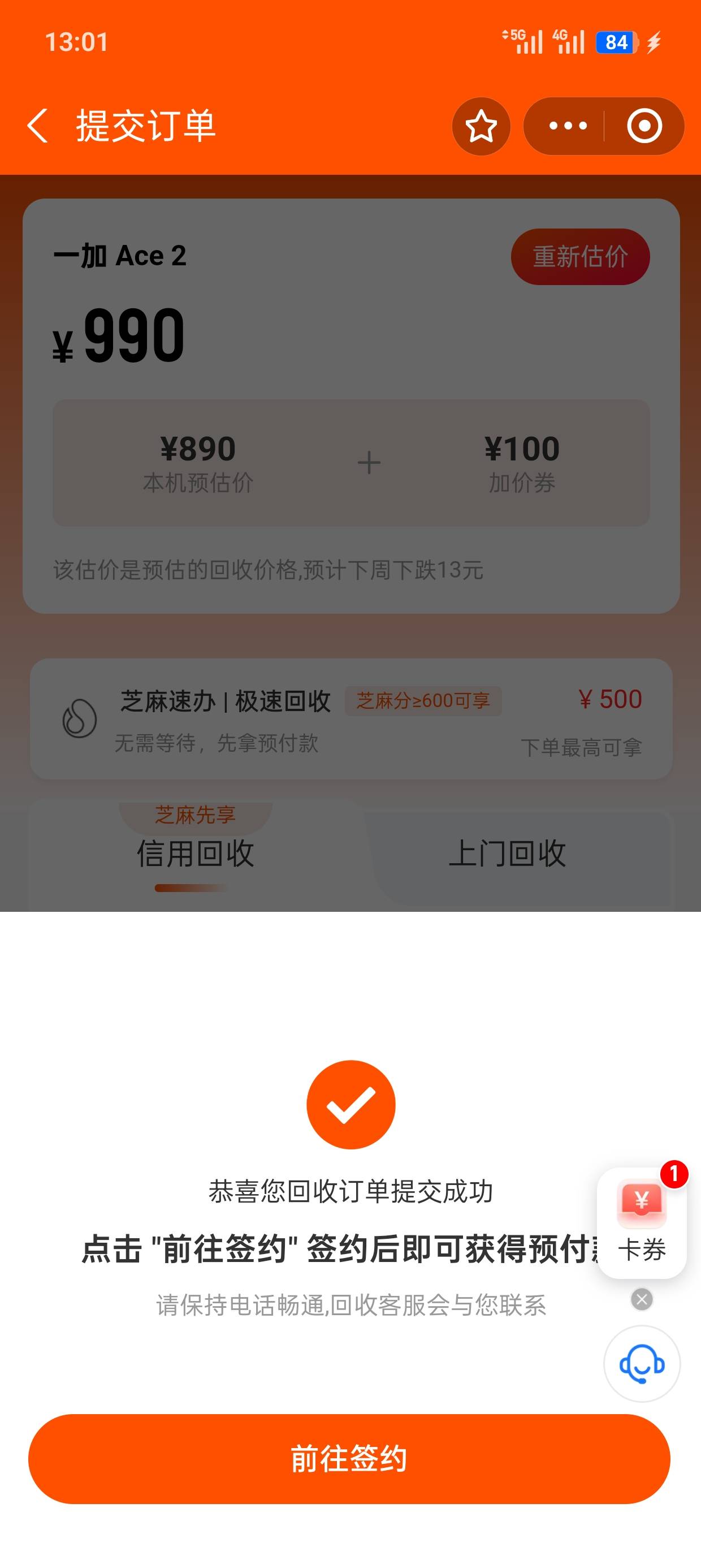Screen dimensions: 701x1568
Task: Close the mini program via circle icon
Action: [x=644, y=126]
